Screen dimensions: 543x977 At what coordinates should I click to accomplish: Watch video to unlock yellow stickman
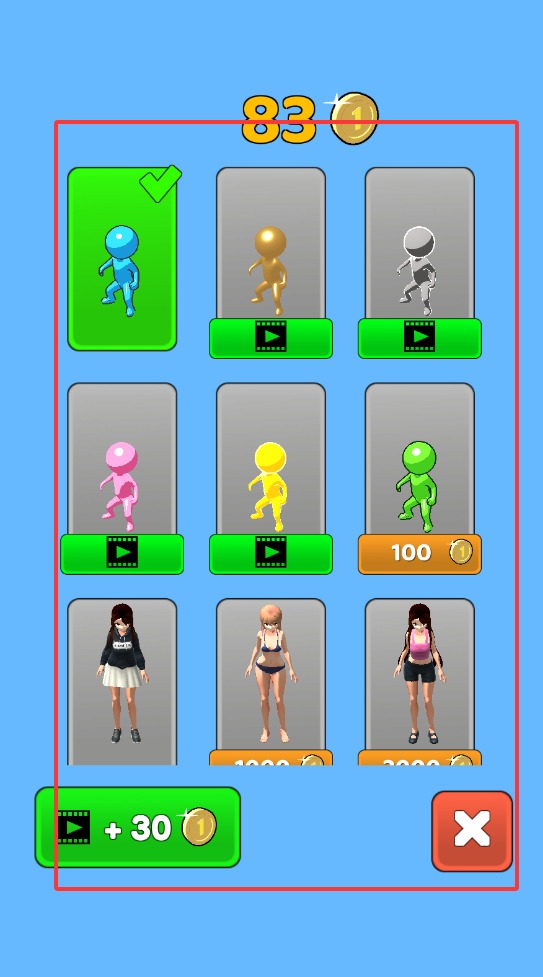click(271, 554)
